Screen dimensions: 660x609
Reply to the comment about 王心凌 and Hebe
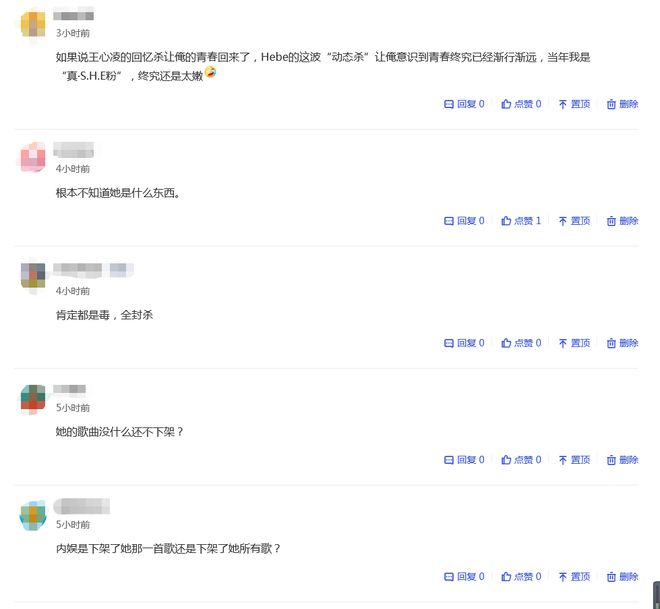(x=464, y=104)
